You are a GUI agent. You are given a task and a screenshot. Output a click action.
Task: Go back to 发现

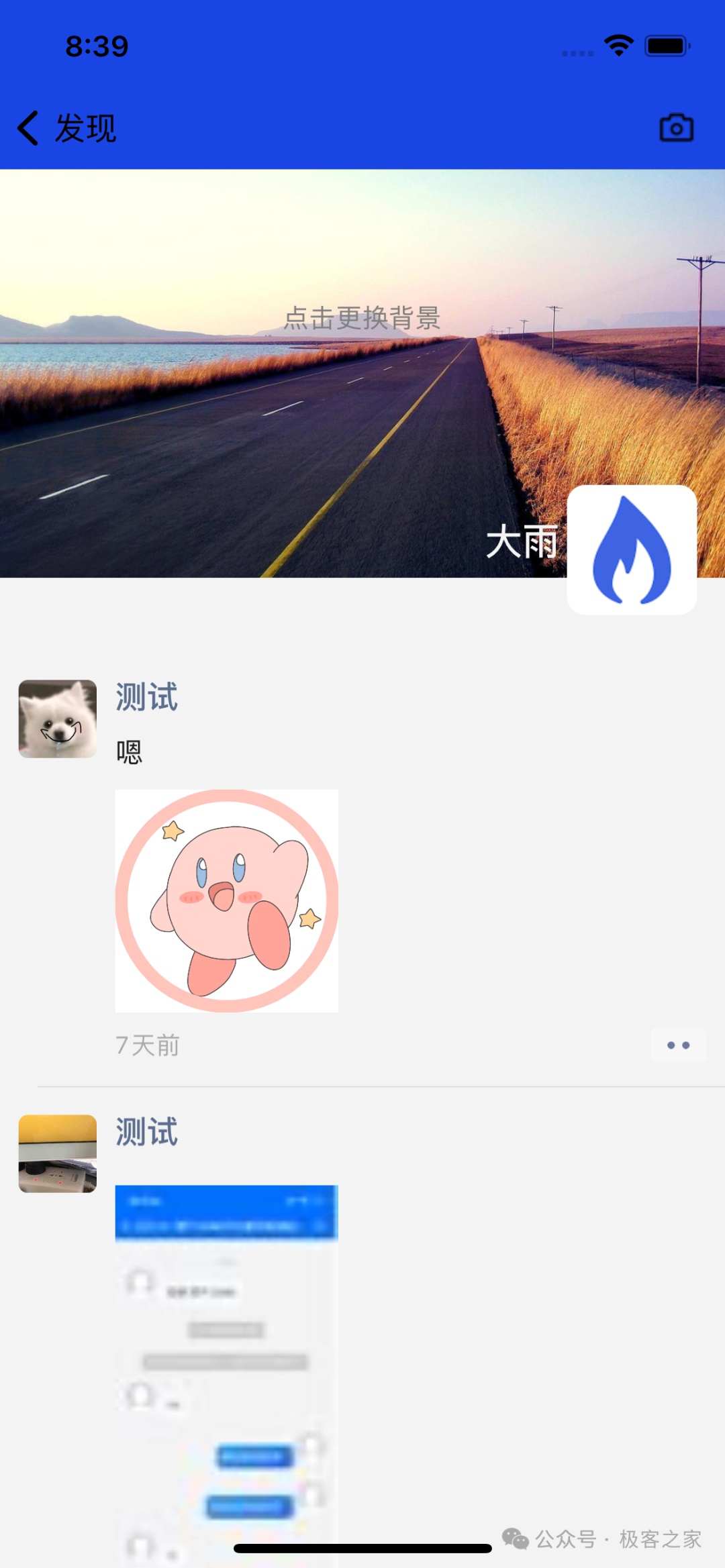click(x=66, y=128)
